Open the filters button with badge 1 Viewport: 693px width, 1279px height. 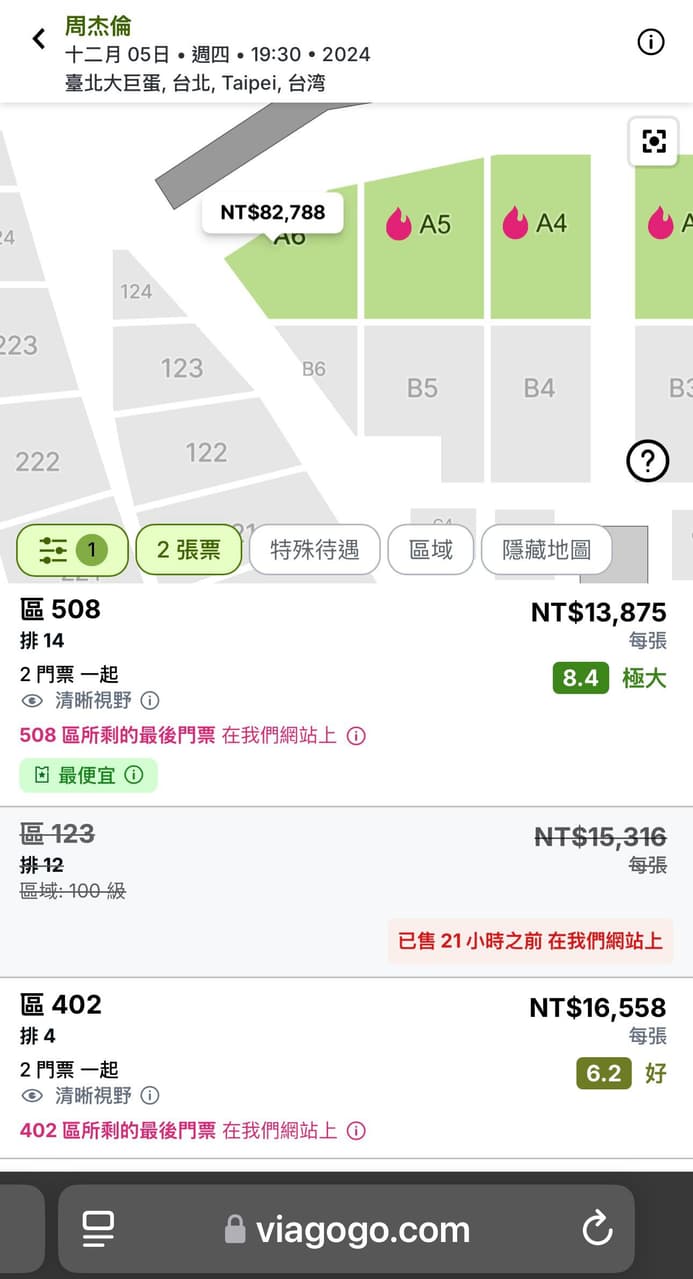tap(72, 549)
